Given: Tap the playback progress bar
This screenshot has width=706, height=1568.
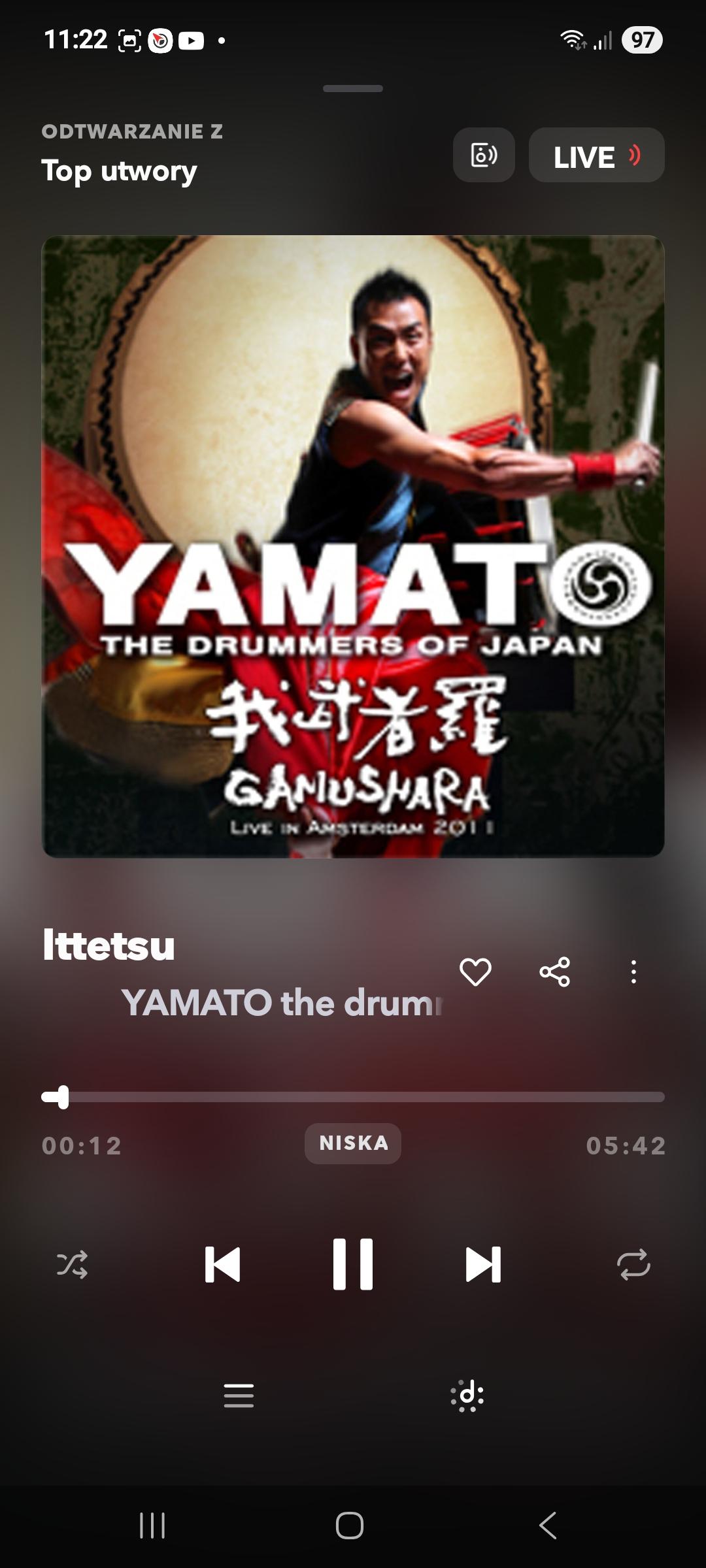Looking at the screenshot, I should pyautogui.click(x=353, y=1097).
